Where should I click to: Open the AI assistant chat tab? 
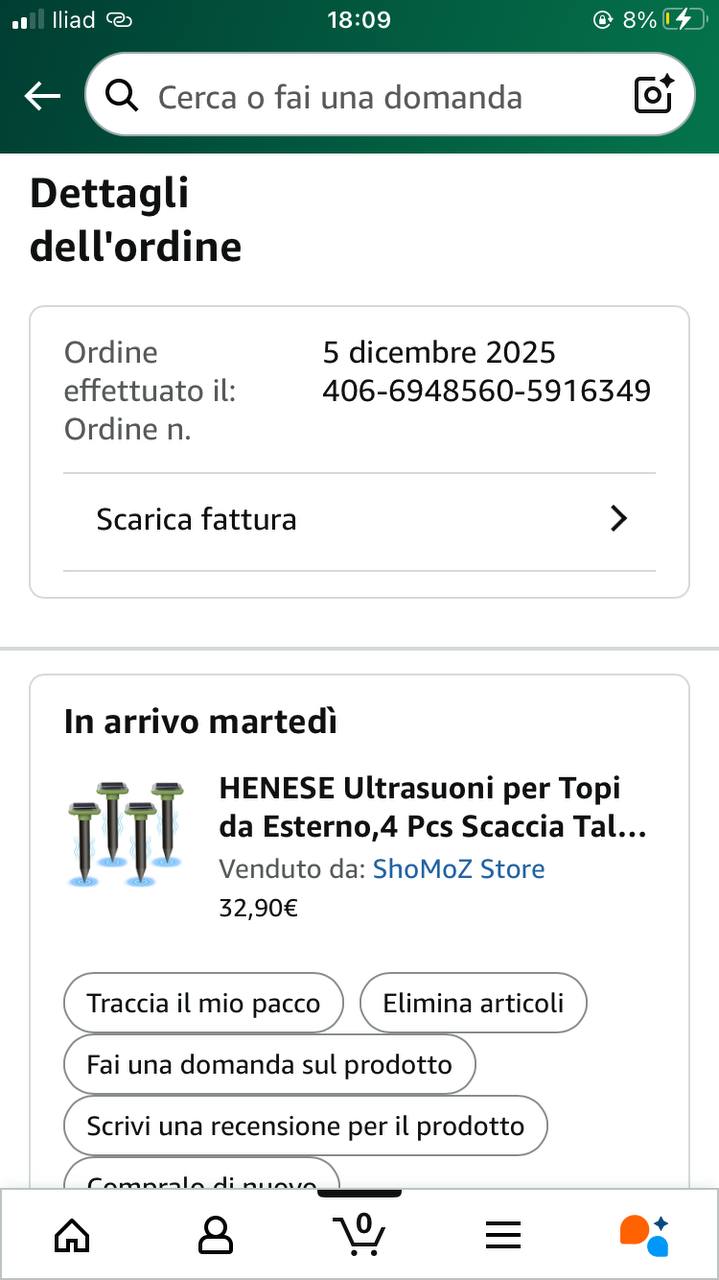tap(645, 1235)
